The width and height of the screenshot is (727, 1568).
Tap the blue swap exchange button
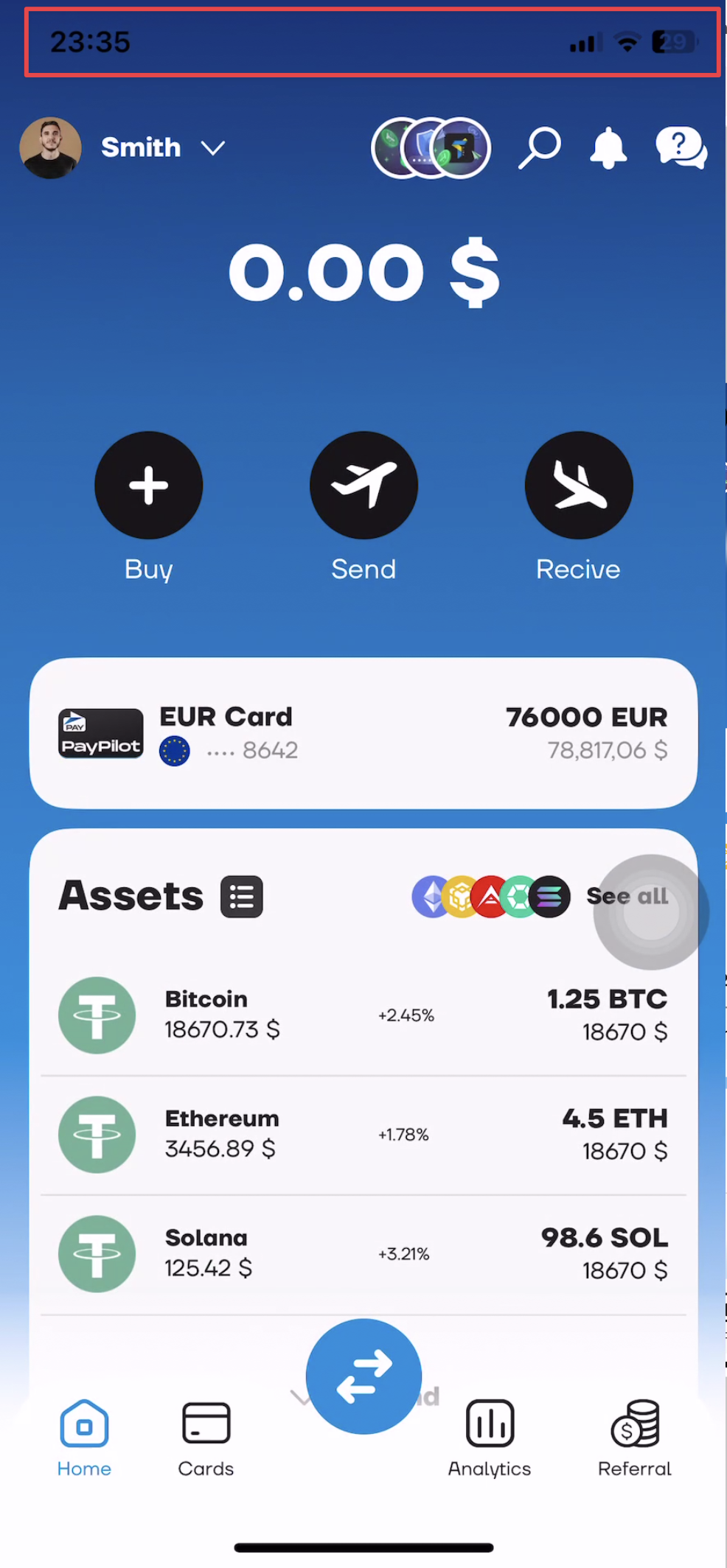[x=363, y=1376]
